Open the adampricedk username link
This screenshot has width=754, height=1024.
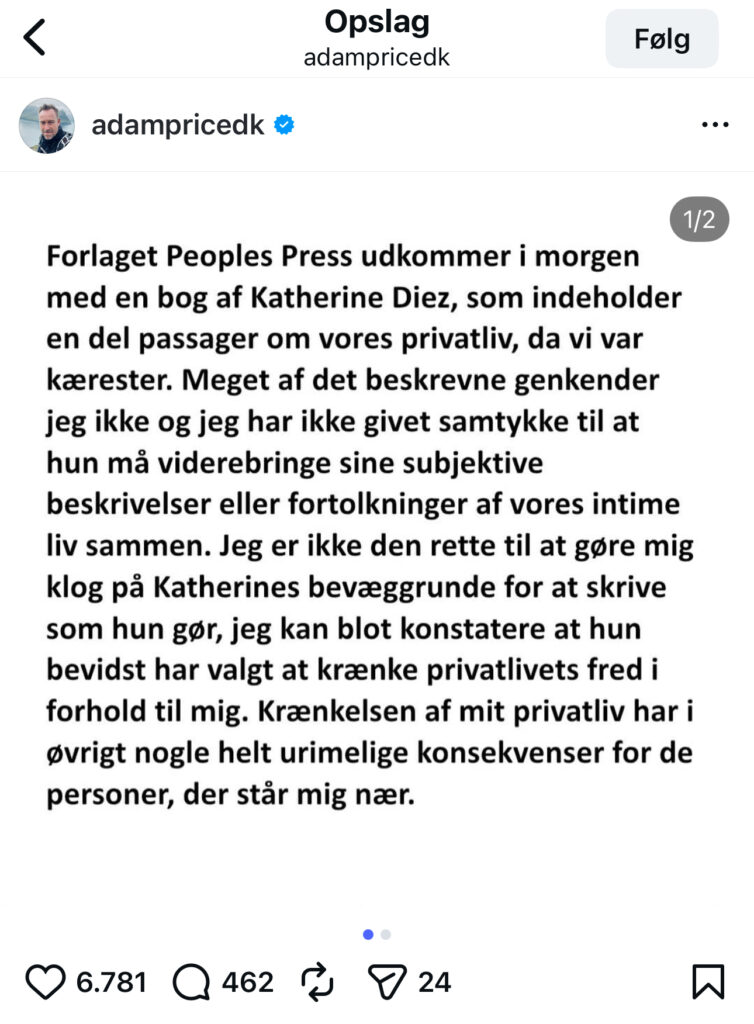click(x=178, y=125)
